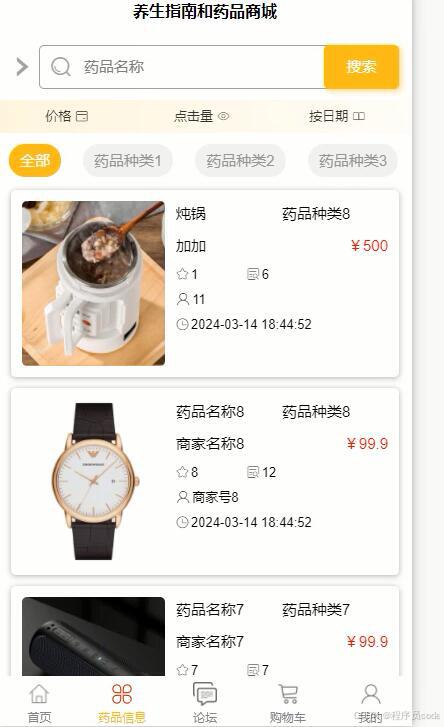Focus the 药品名称 search field
The image size is (444, 727).
[x=182, y=67]
